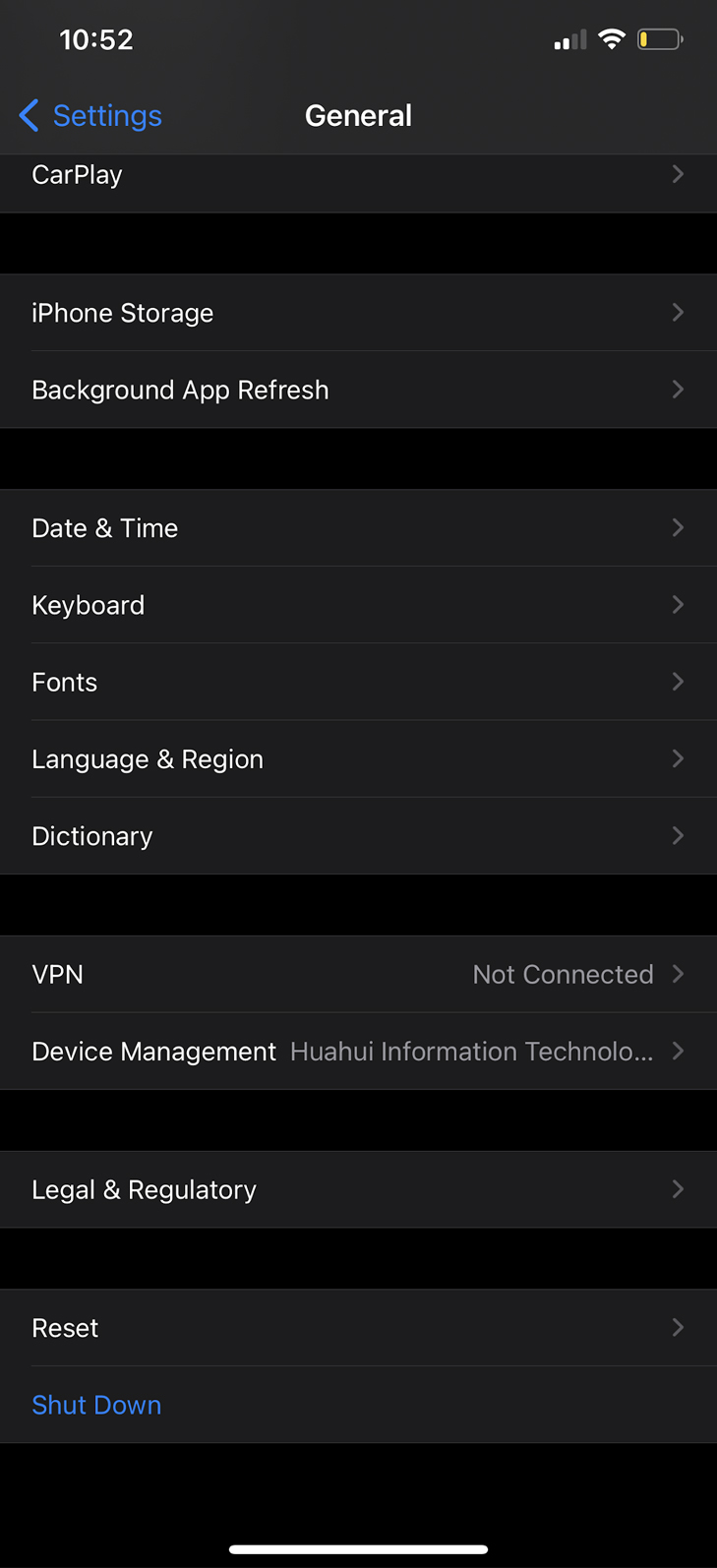Viewport: 717px width, 1568px height.
Task: Open Date & Time settings
Action: [x=358, y=528]
